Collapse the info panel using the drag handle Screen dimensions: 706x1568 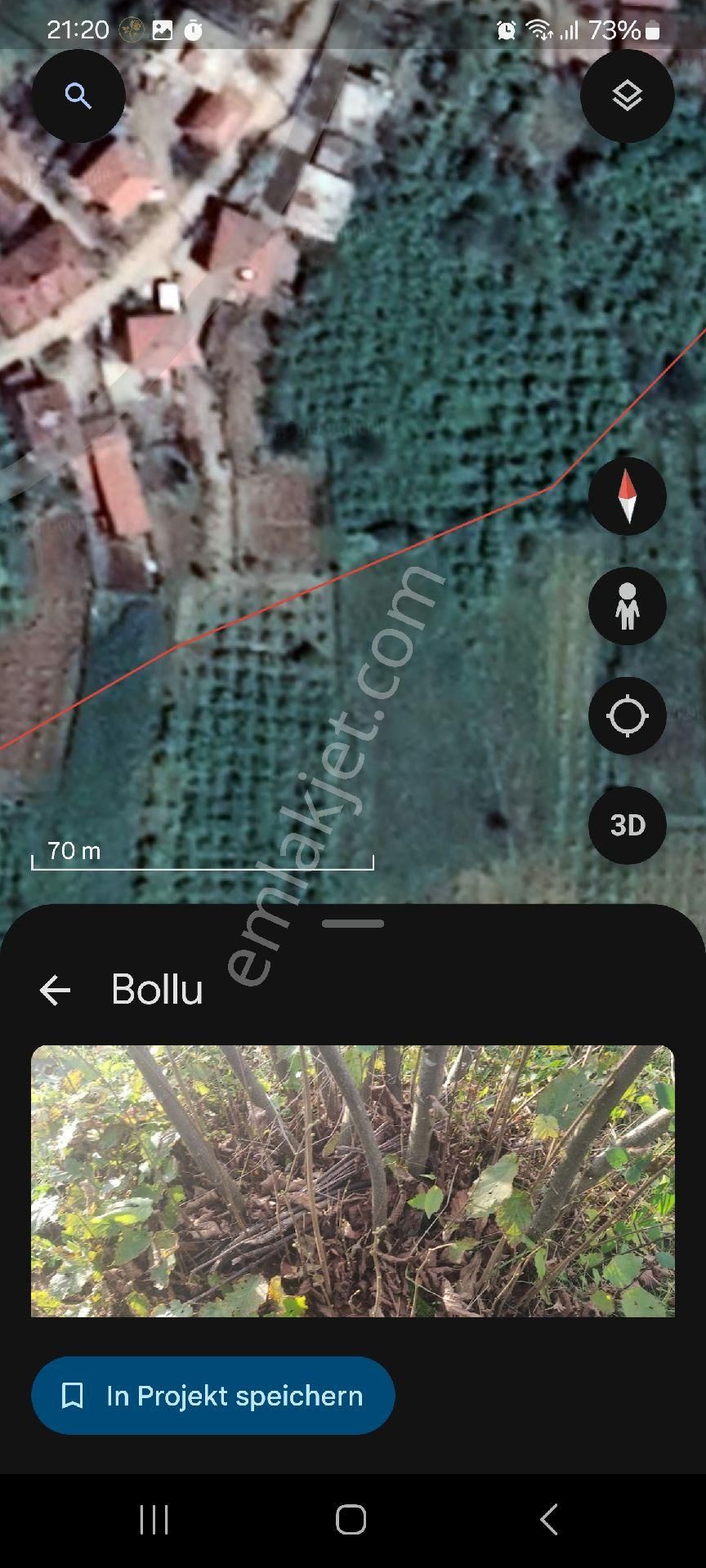[353, 921]
